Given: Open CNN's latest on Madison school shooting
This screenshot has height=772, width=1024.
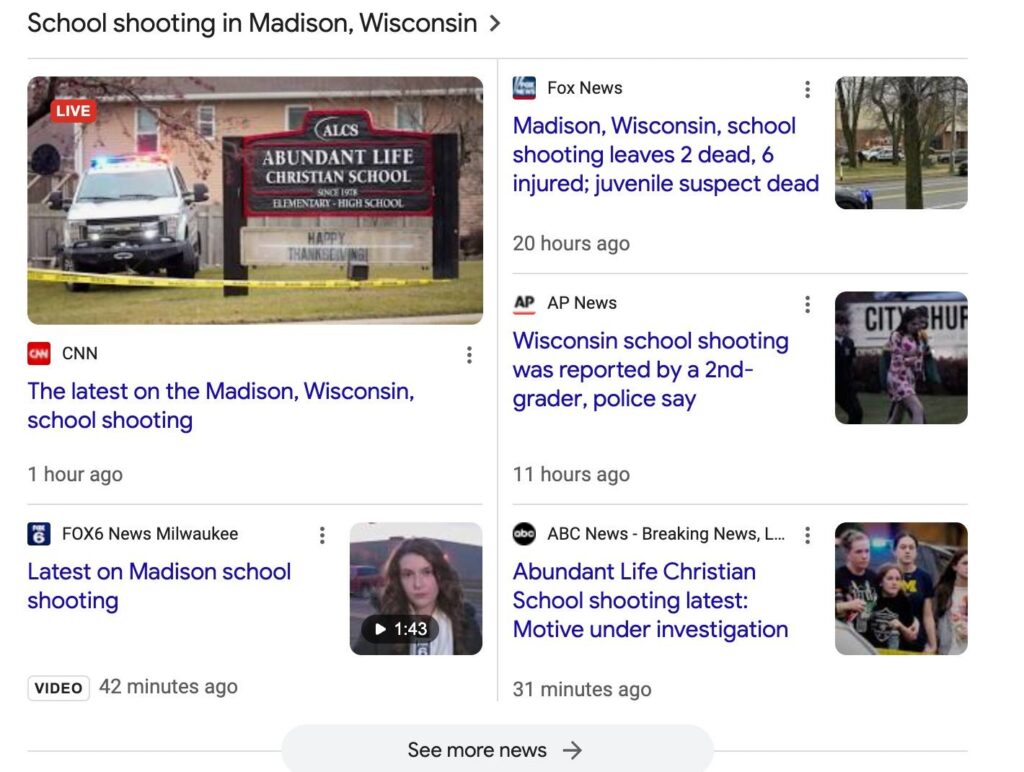Looking at the screenshot, I should [x=220, y=406].
